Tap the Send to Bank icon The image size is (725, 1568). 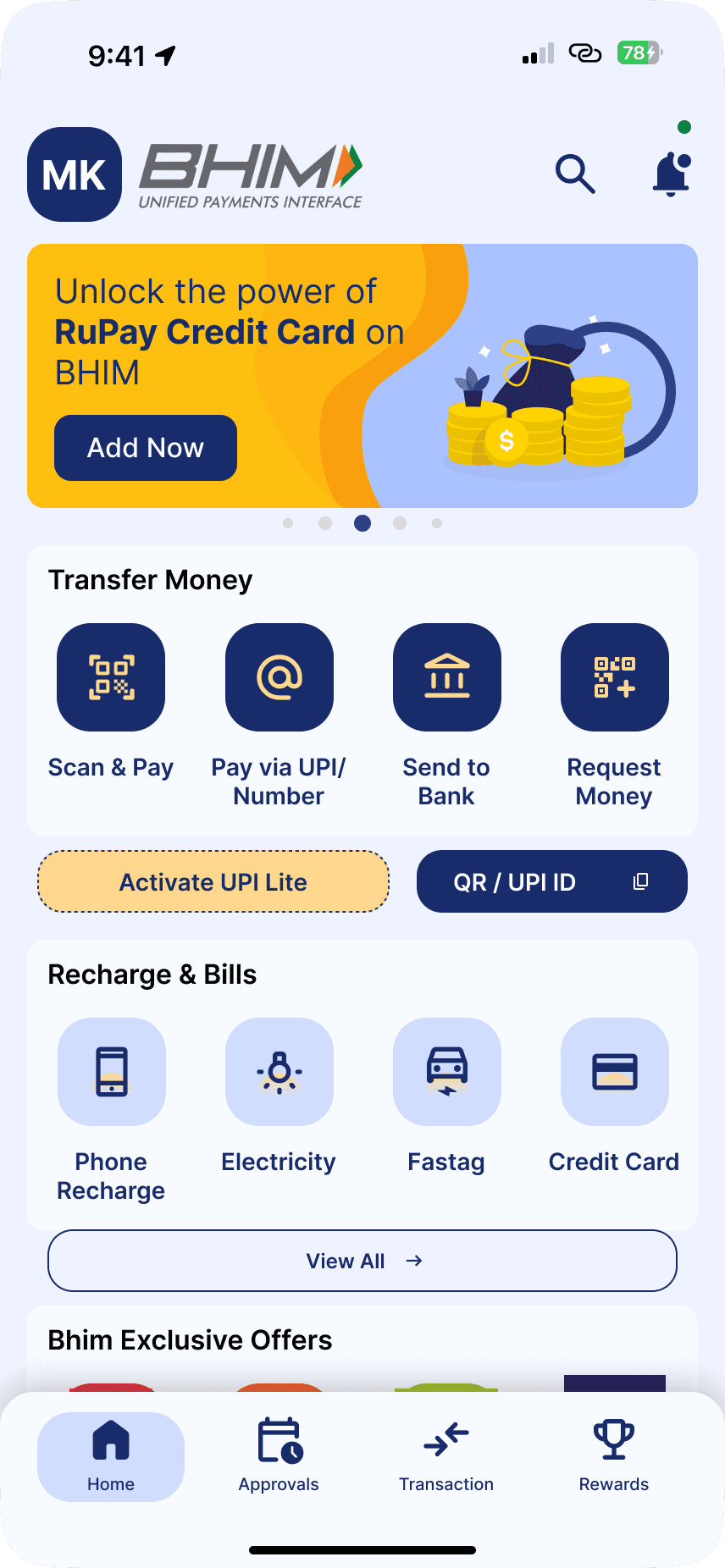pyautogui.click(x=446, y=677)
